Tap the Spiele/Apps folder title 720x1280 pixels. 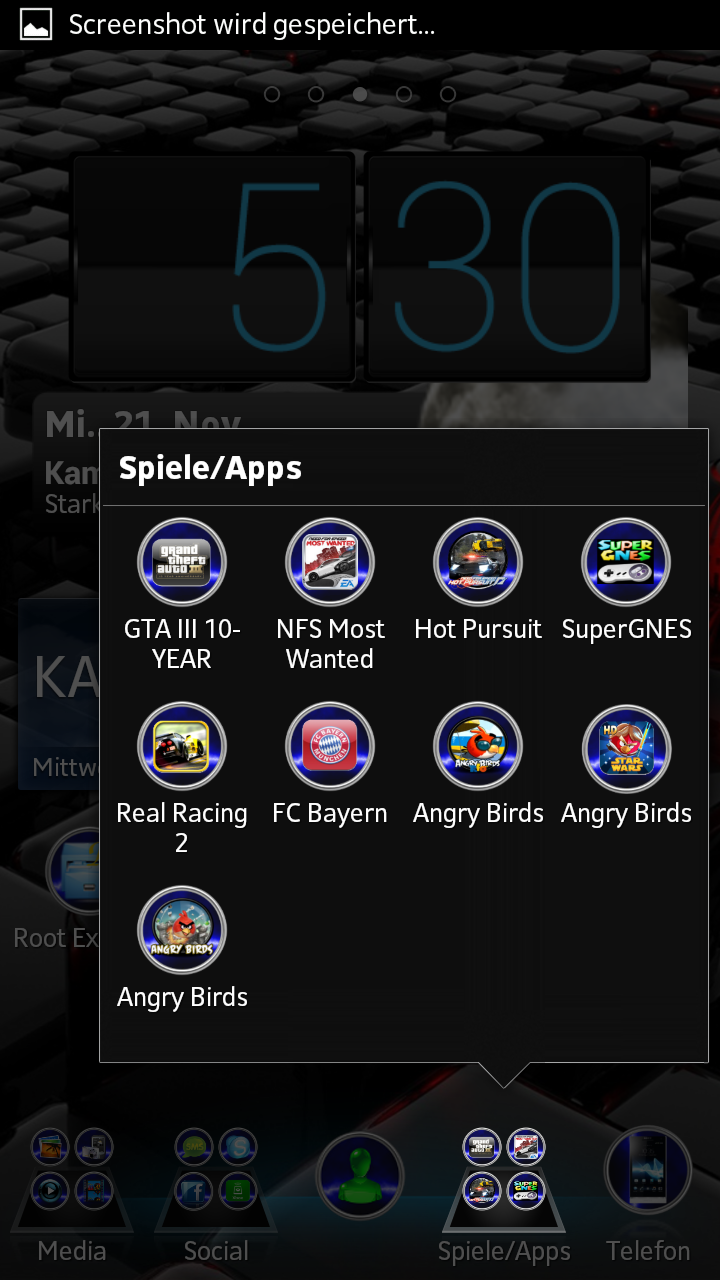211,468
